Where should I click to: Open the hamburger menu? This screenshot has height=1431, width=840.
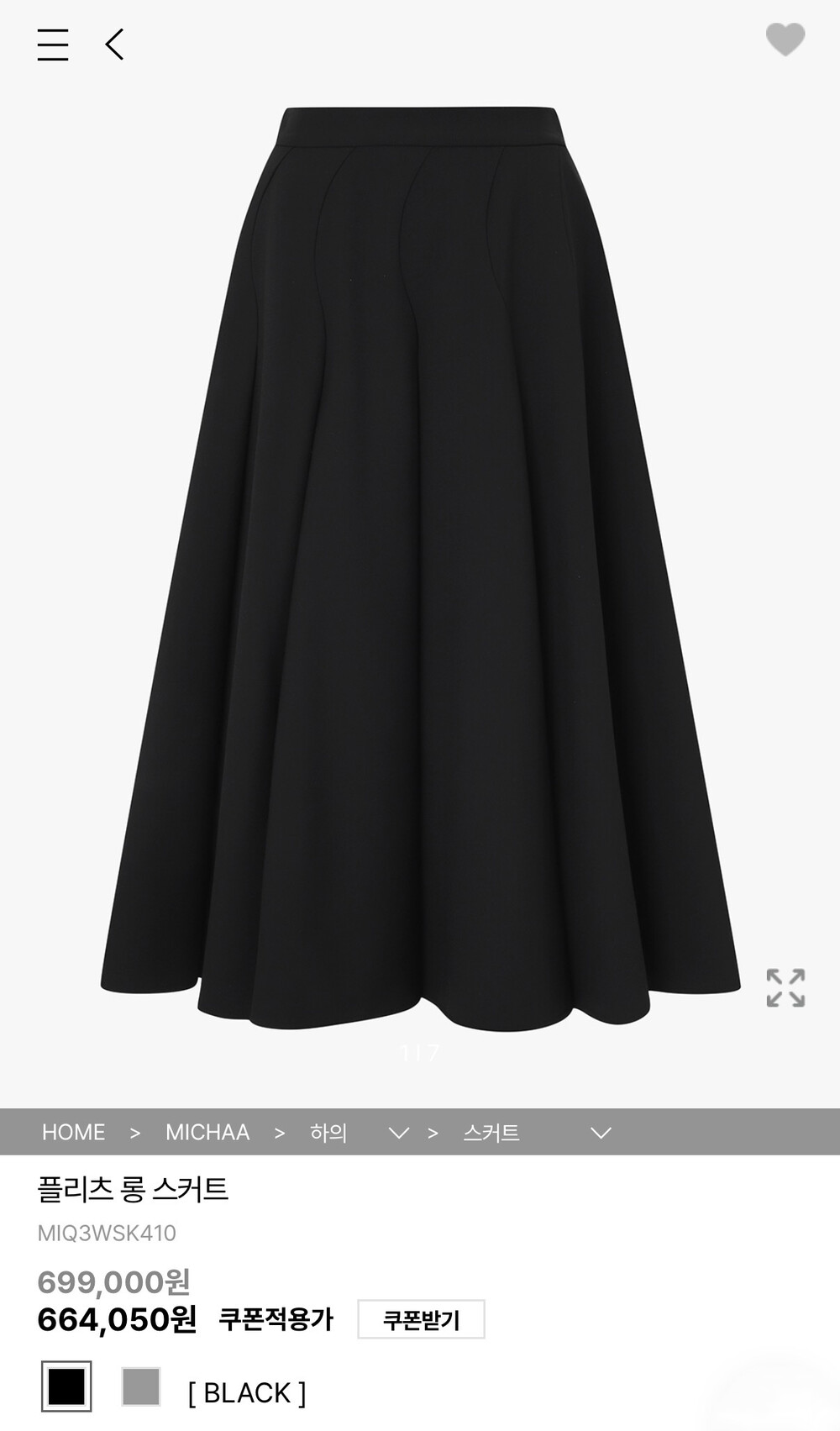tap(53, 45)
